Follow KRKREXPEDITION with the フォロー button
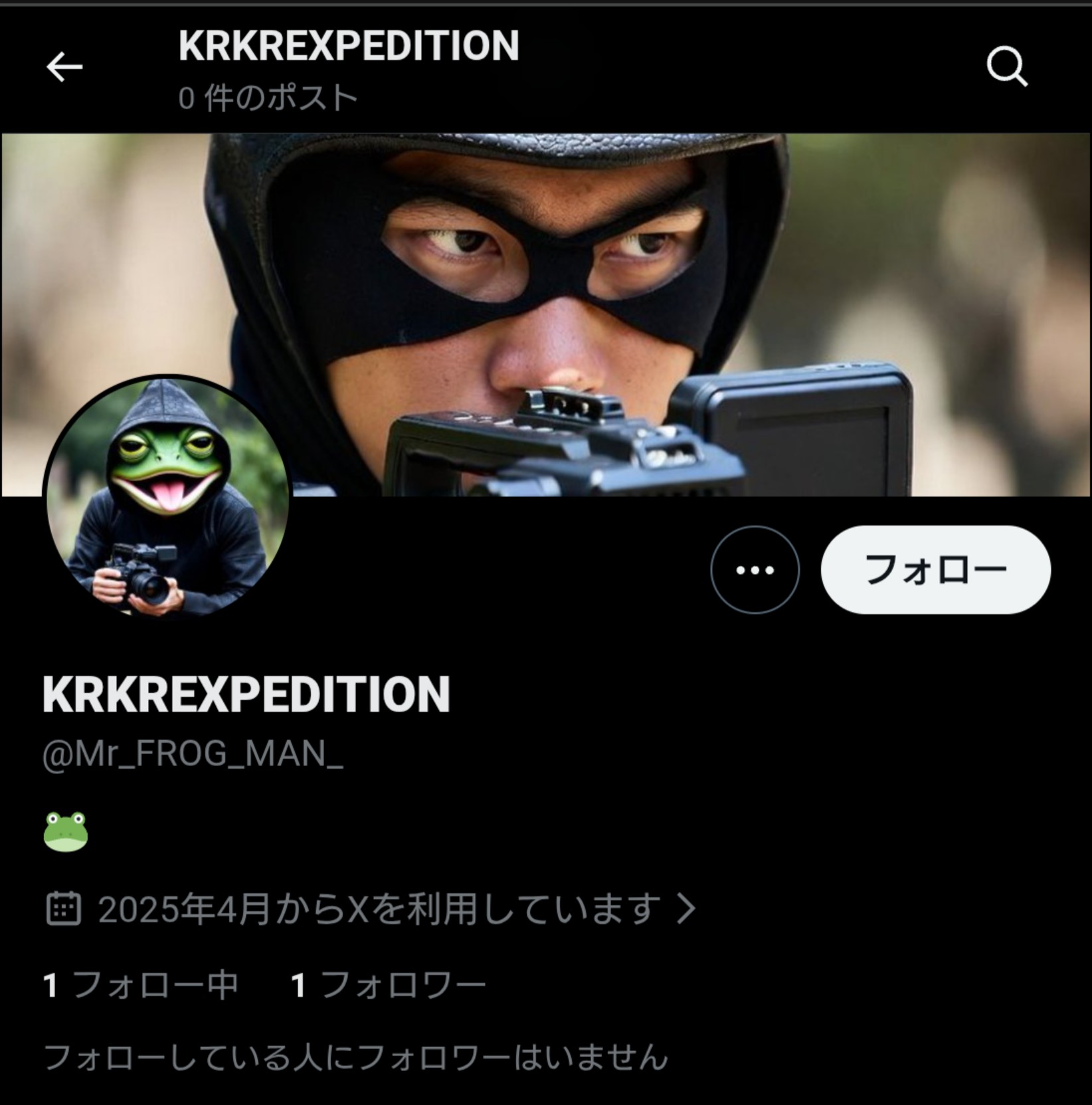This screenshot has height=1105, width=1092. click(x=935, y=569)
